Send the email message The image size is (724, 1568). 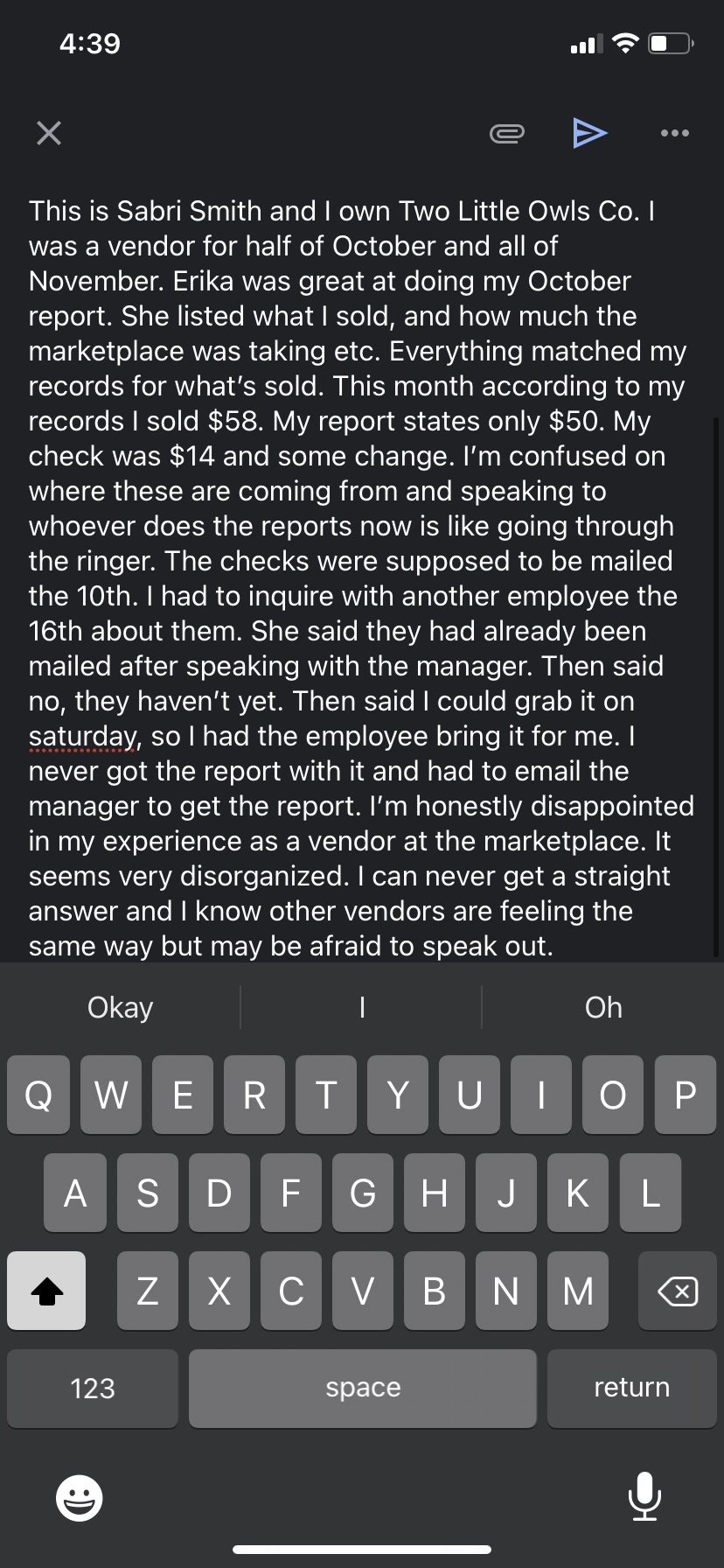pyautogui.click(x=590, y=133)
